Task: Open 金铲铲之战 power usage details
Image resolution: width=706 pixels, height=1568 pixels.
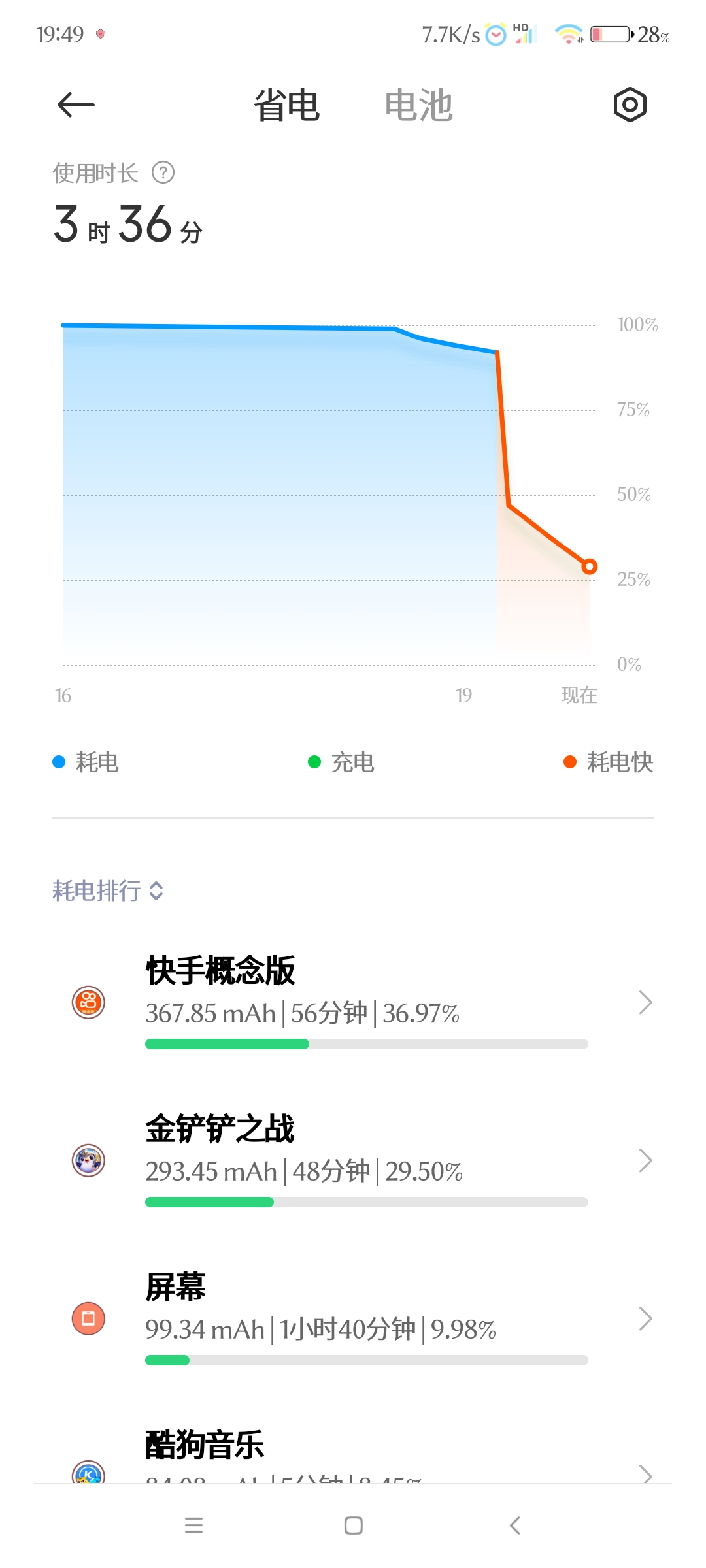Action: [353, 1160]
